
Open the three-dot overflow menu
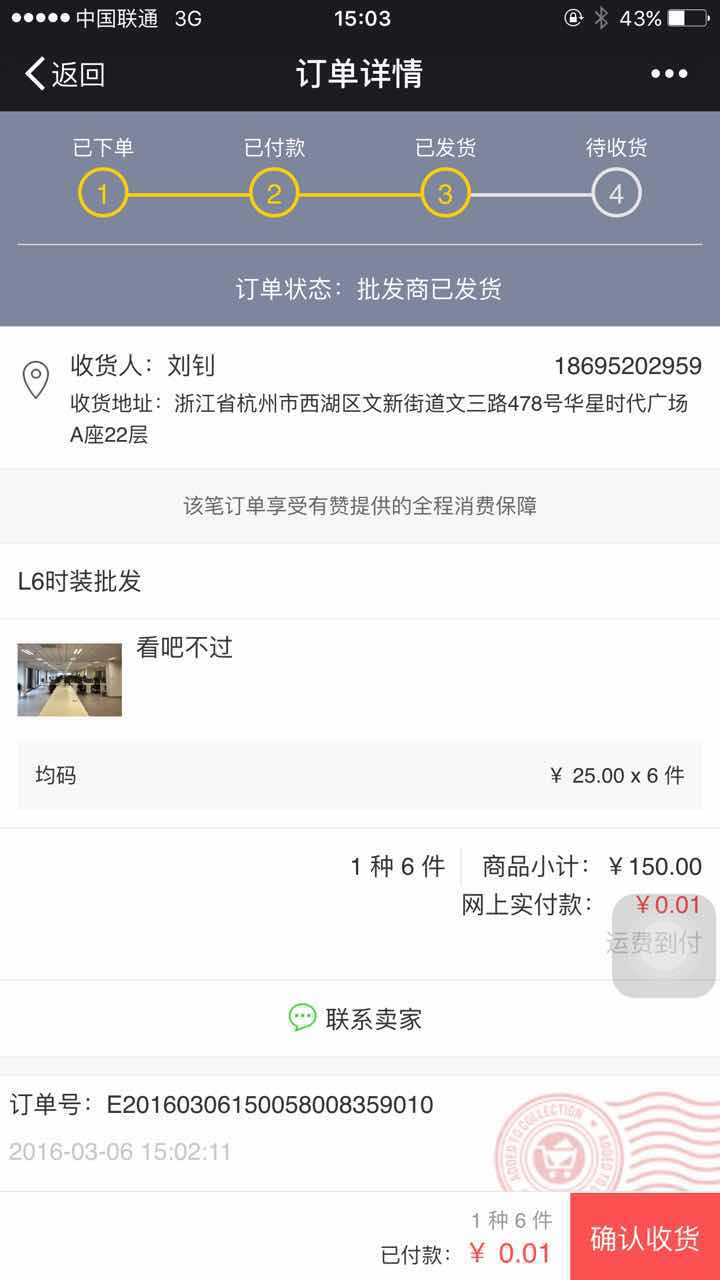(669, 74)
